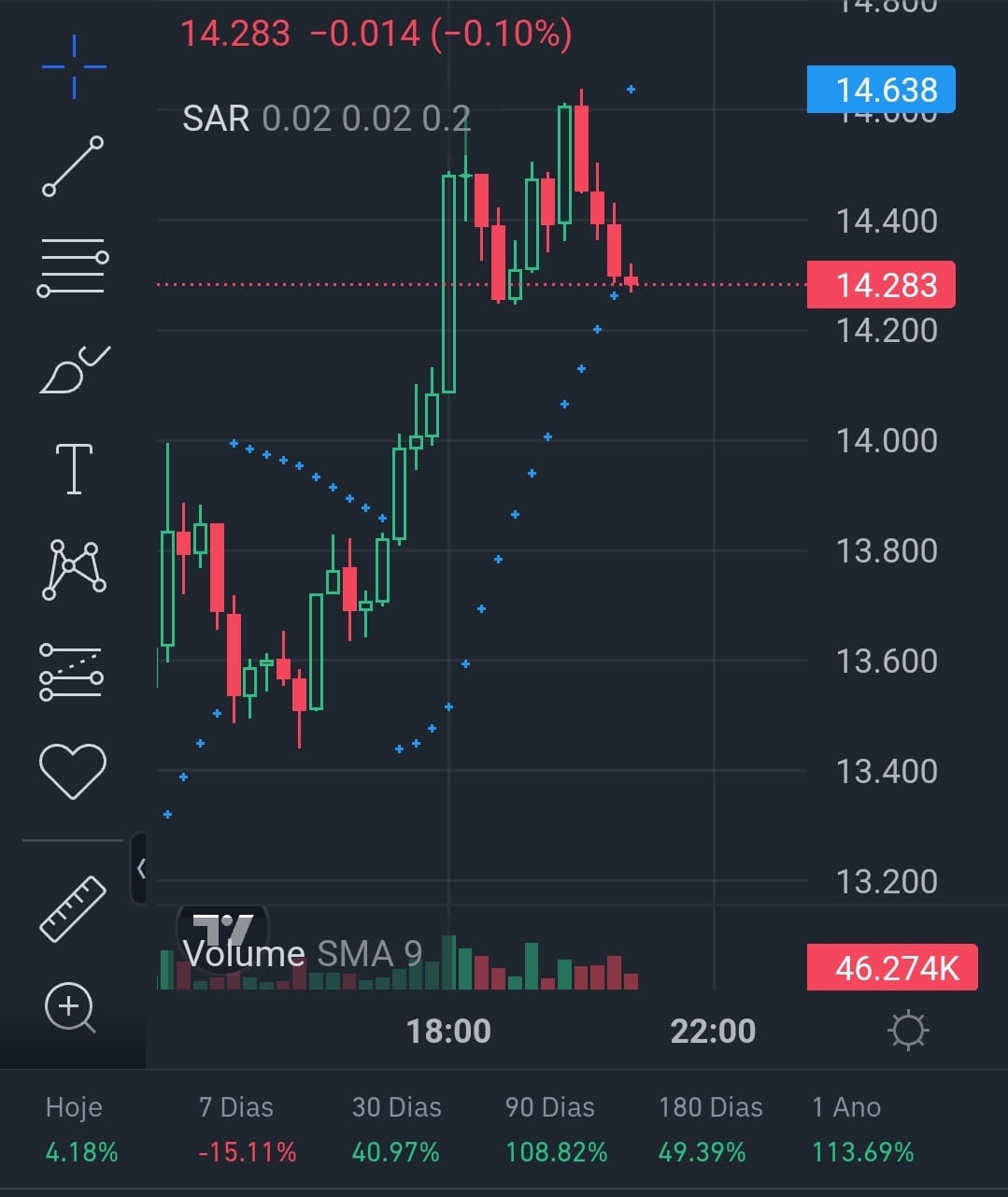Tap the zoom in magnifier tool
This screenshot has width=1008, height=1197.
click(71, 1008)
